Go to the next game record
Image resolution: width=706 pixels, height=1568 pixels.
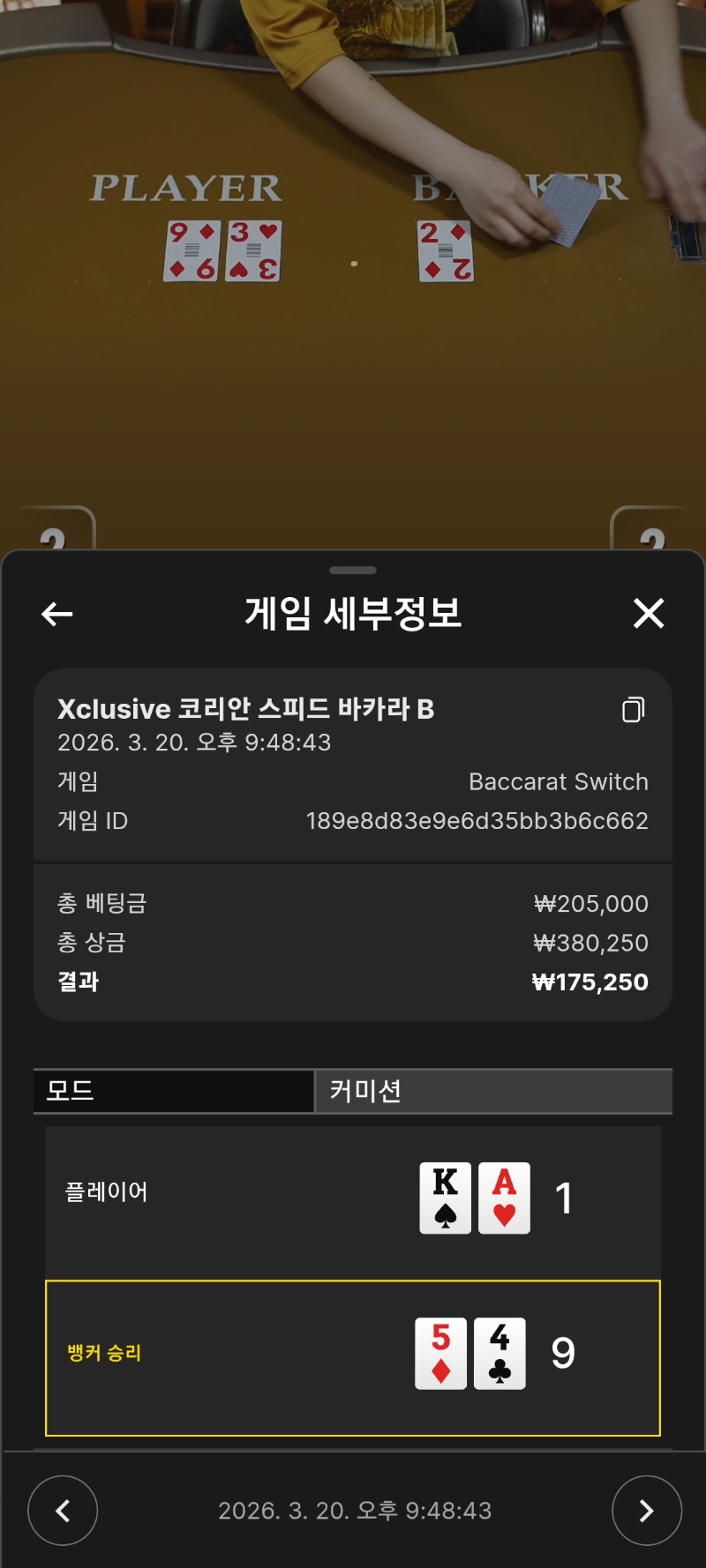pos(646,1511)
